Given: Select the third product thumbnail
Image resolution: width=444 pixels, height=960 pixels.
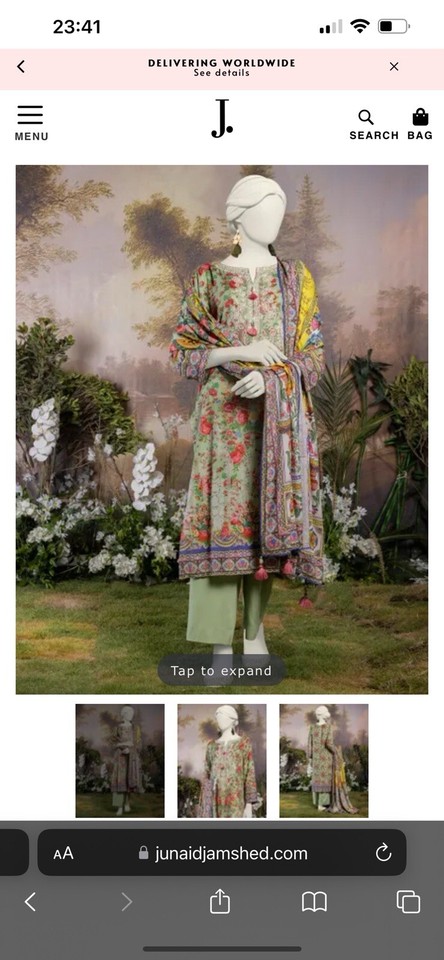Looking at the screenshot, I should pos(324,760).
